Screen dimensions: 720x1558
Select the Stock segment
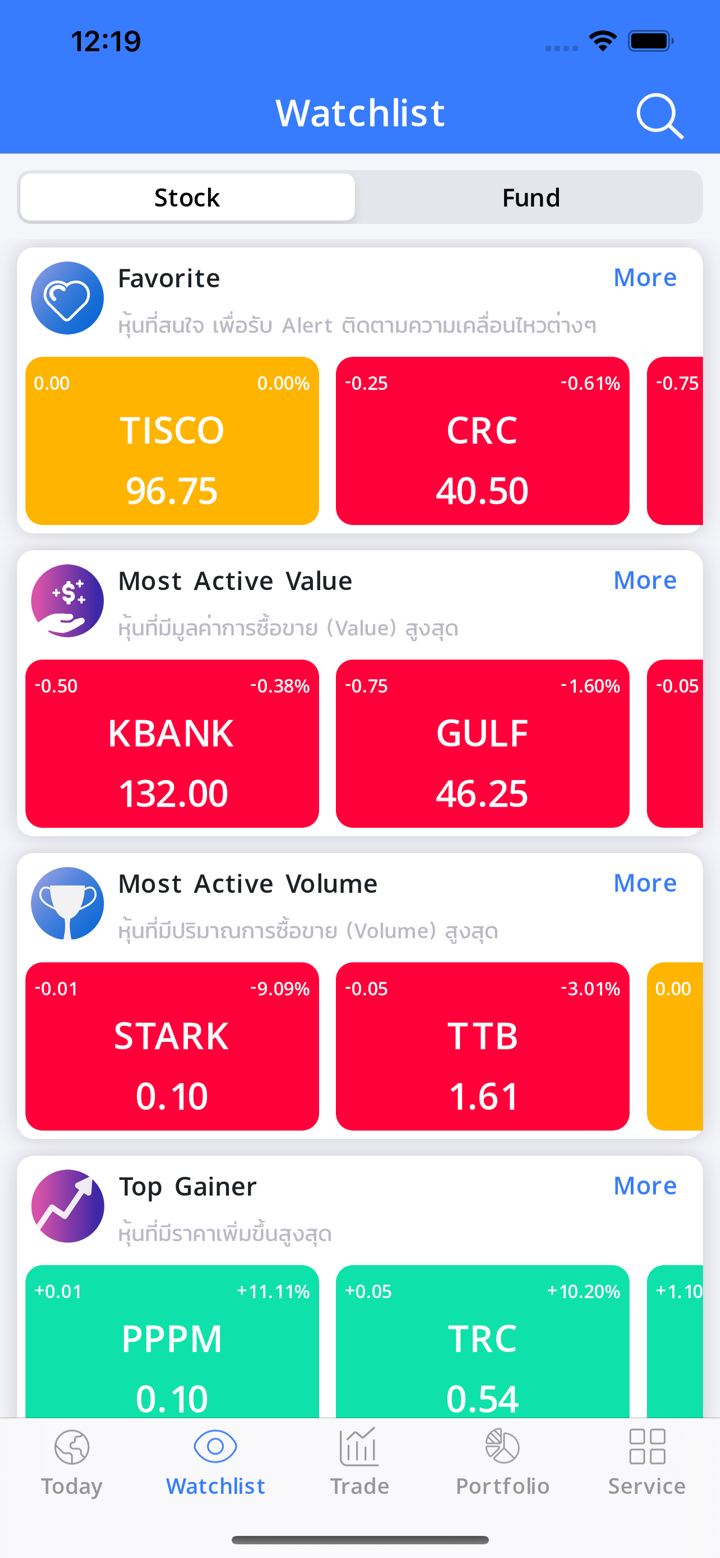tap(187, 197)
